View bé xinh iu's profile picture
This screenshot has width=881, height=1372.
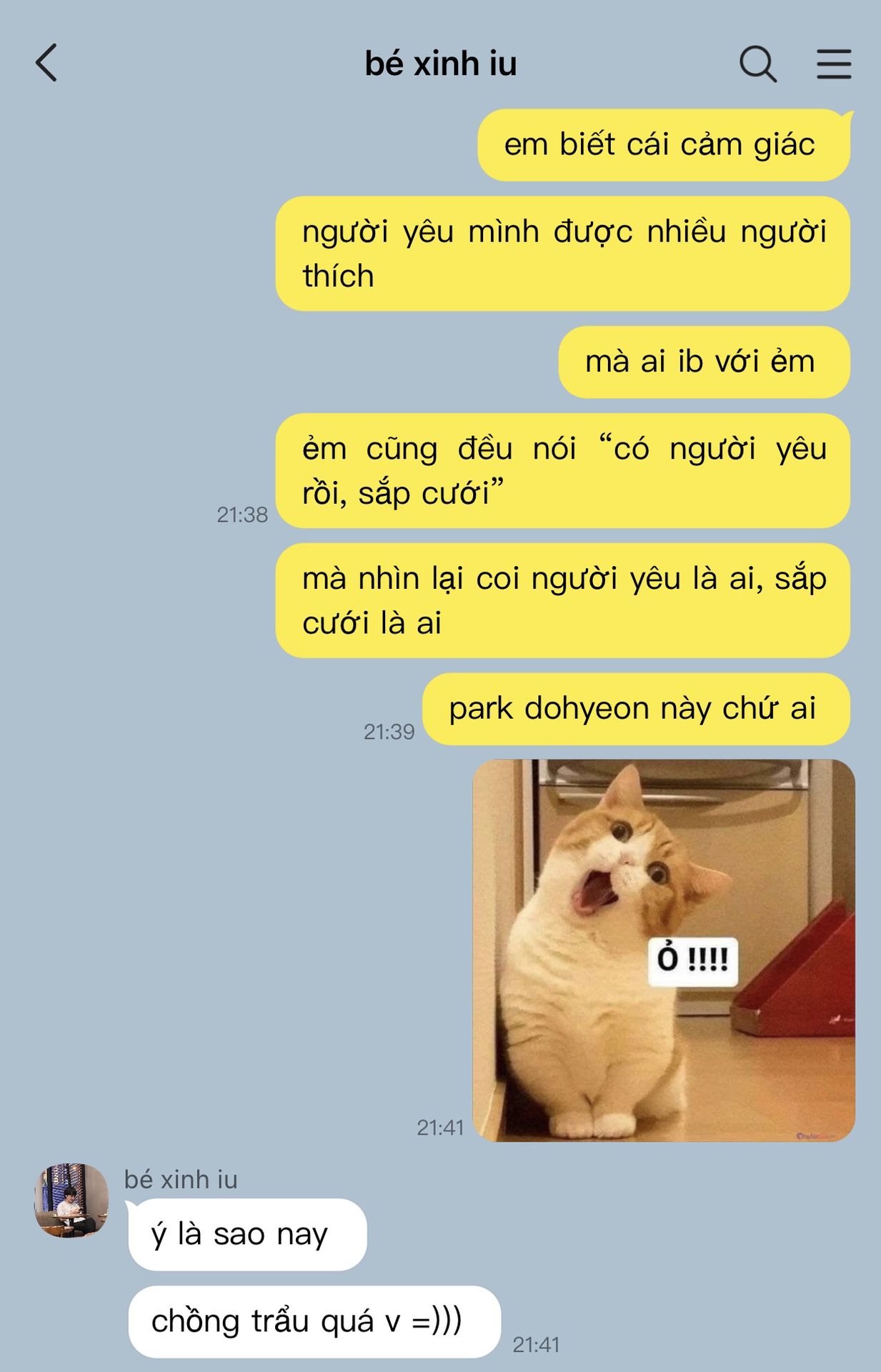coord(71,1200)
